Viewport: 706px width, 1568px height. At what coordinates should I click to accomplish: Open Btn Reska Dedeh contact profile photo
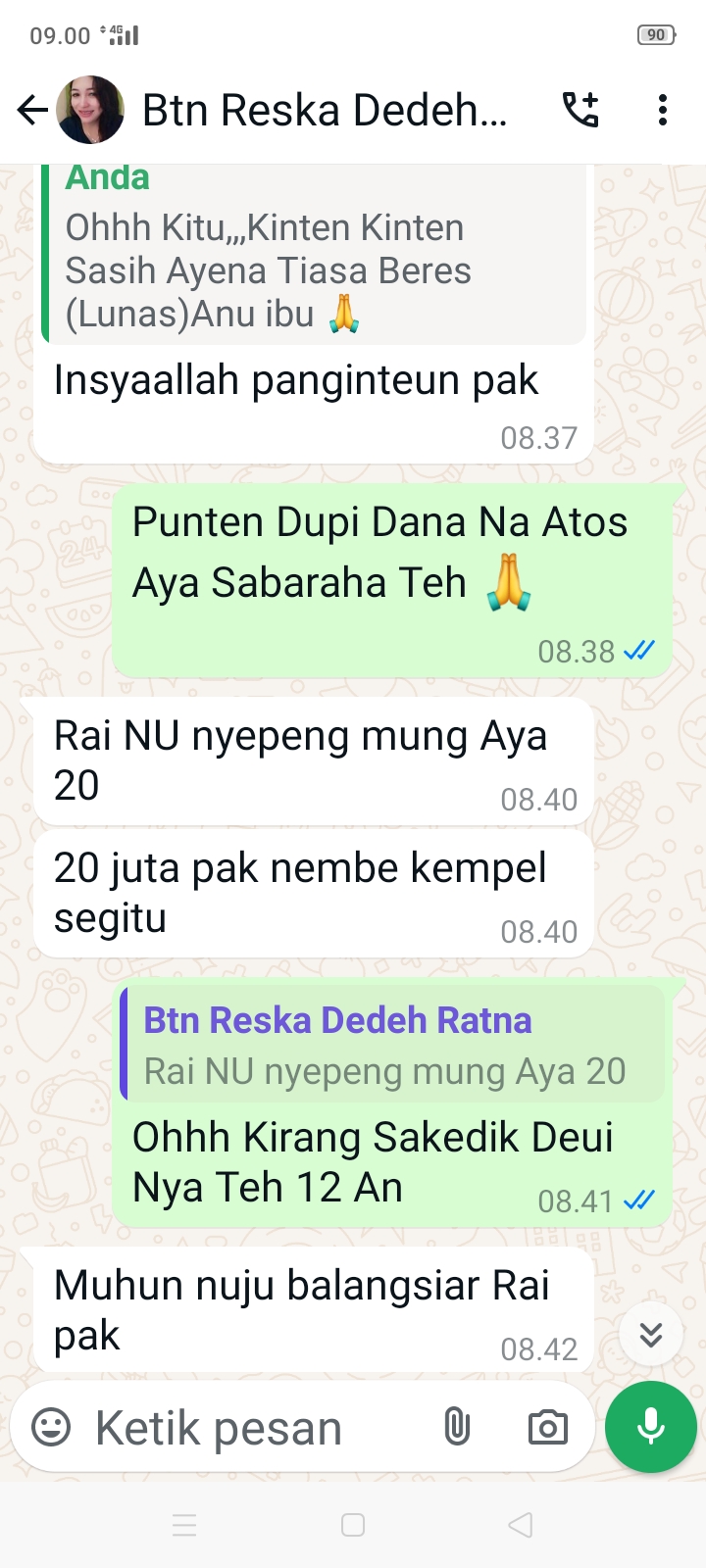pyautogui.click(x=90, y=110)
